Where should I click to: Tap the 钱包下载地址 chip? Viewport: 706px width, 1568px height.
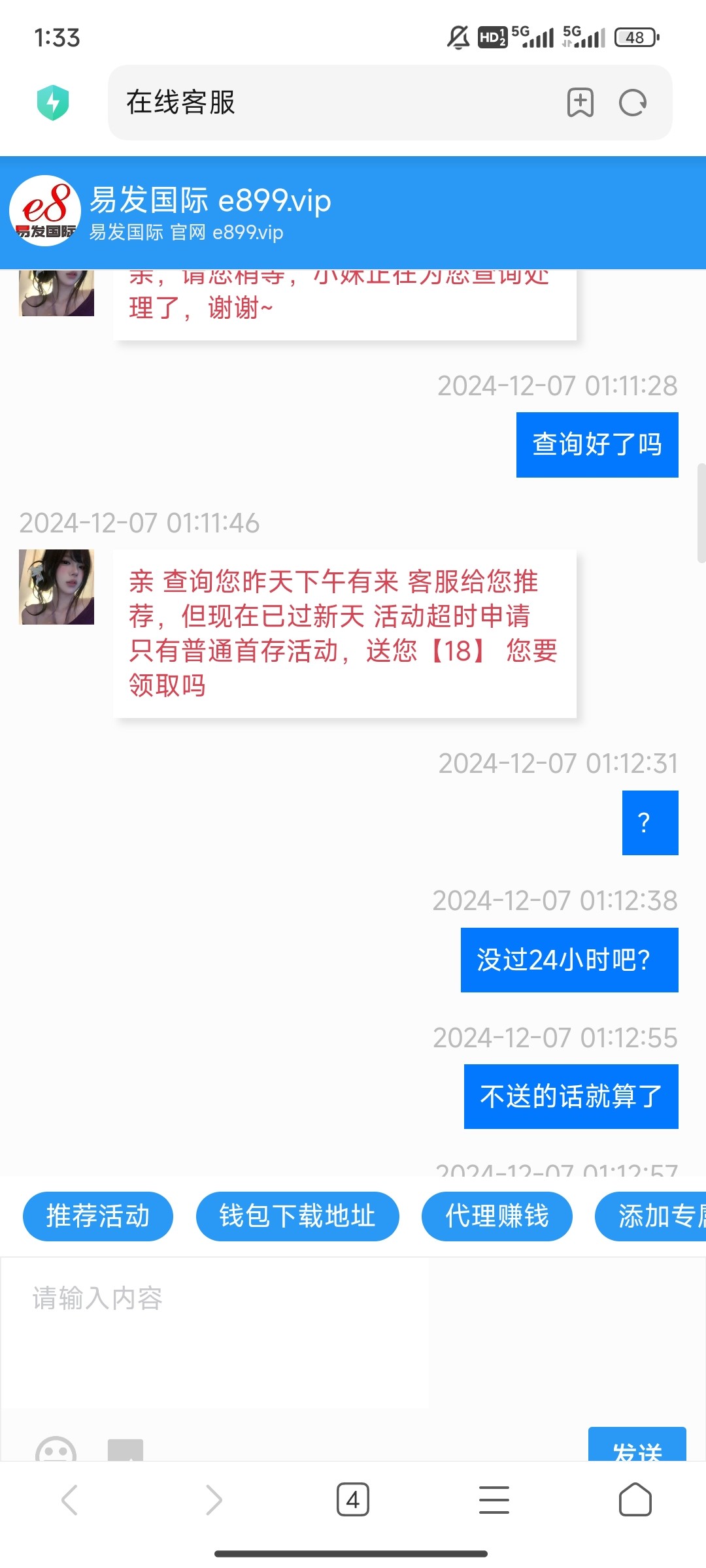(297, 1216)
